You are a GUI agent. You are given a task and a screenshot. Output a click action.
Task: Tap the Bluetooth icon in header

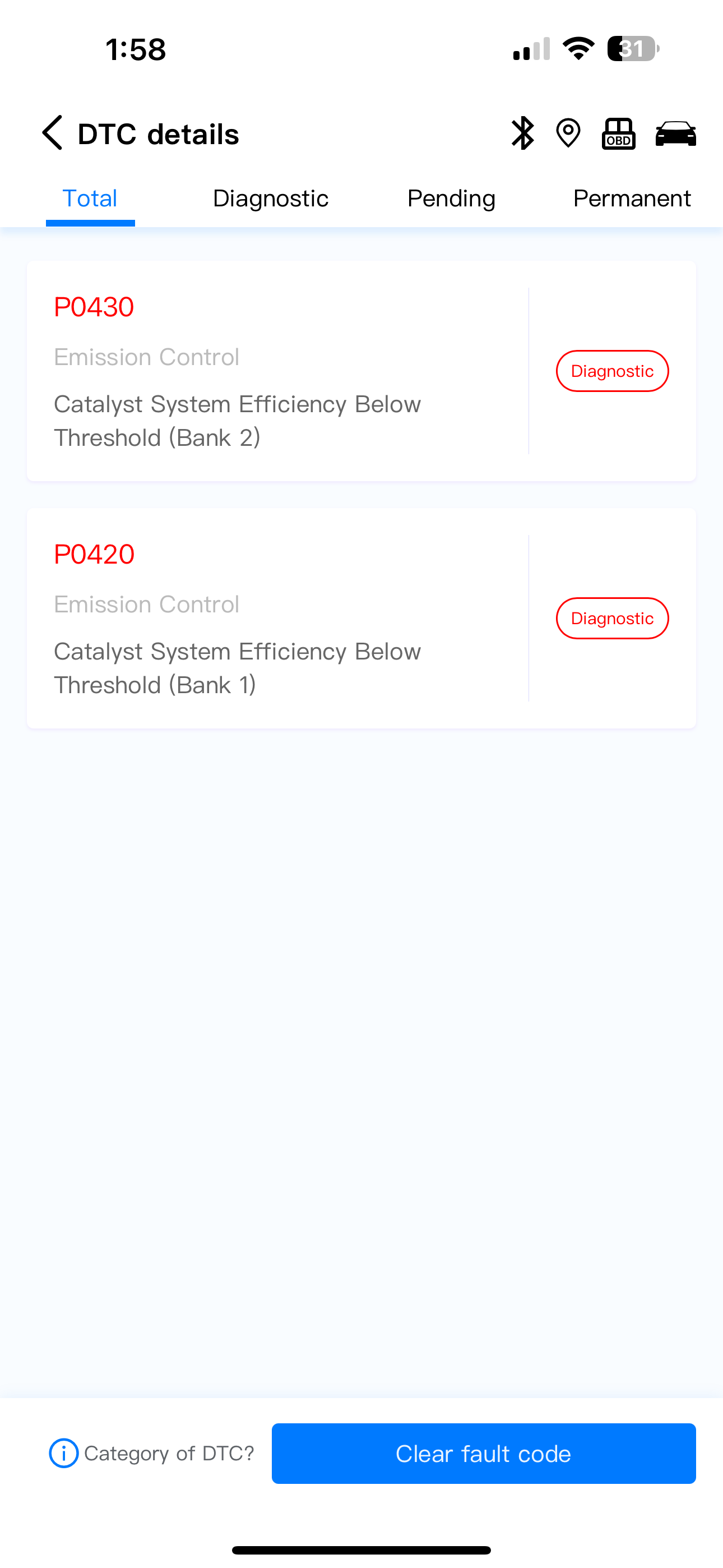tap(522, 133)
